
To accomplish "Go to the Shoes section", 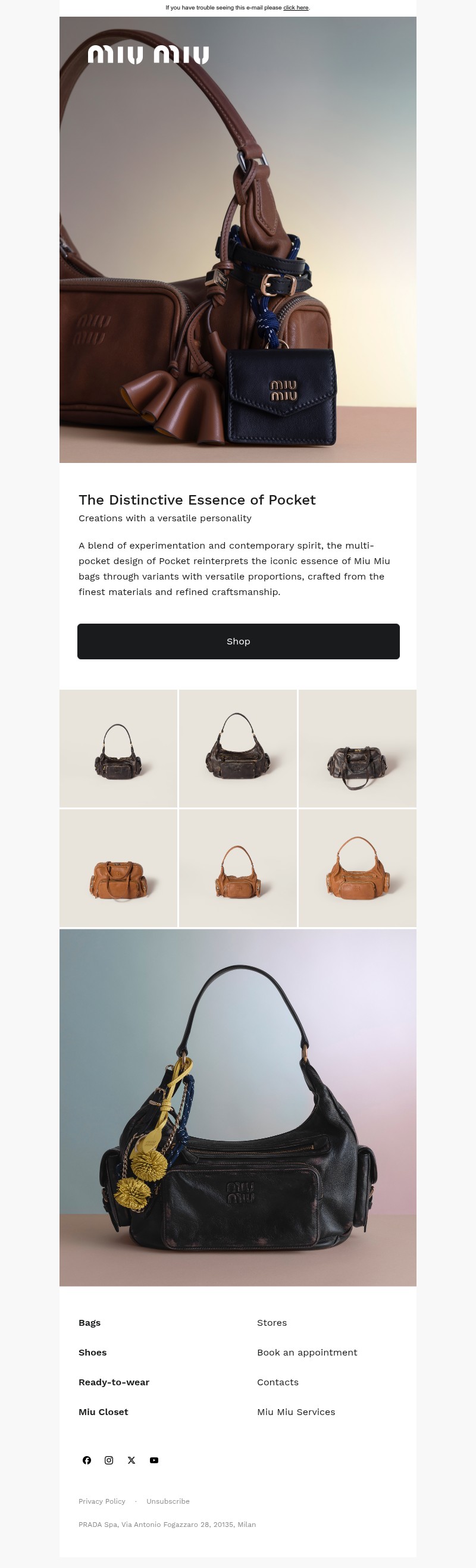I will coord(92,1353).
